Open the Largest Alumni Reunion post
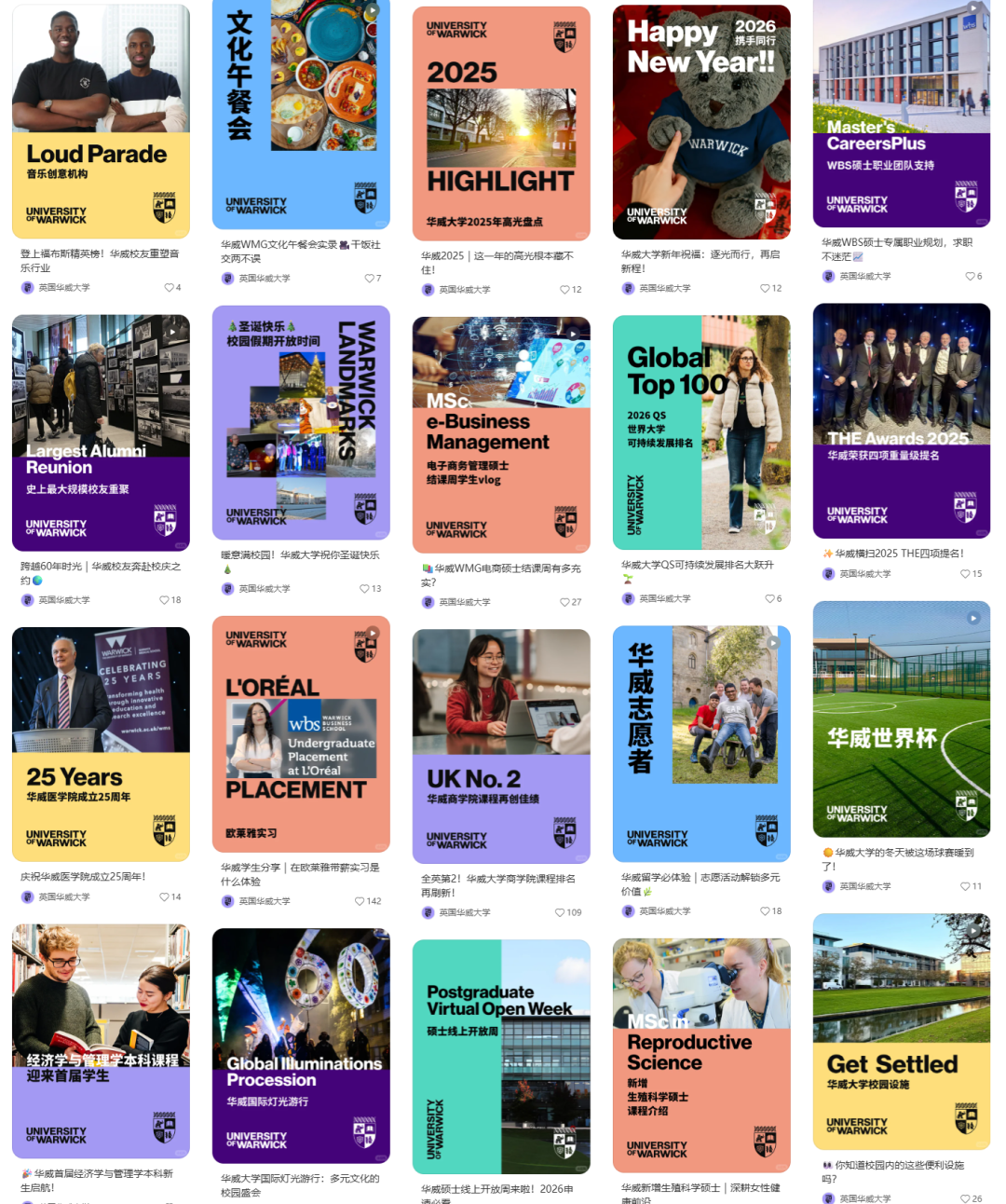Viewport: 1006px width, 1204px height. click(101, 432)
